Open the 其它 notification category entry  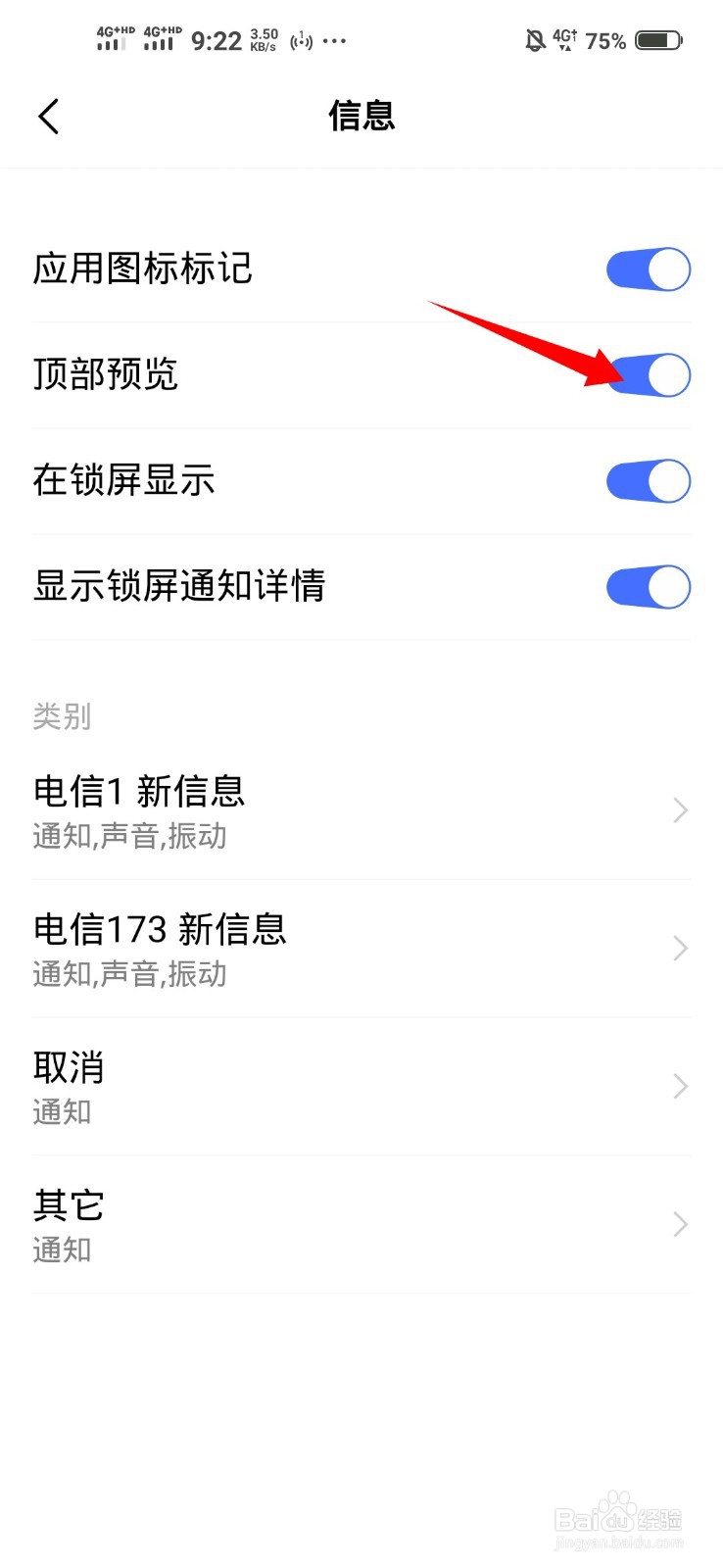point(679,1224)
